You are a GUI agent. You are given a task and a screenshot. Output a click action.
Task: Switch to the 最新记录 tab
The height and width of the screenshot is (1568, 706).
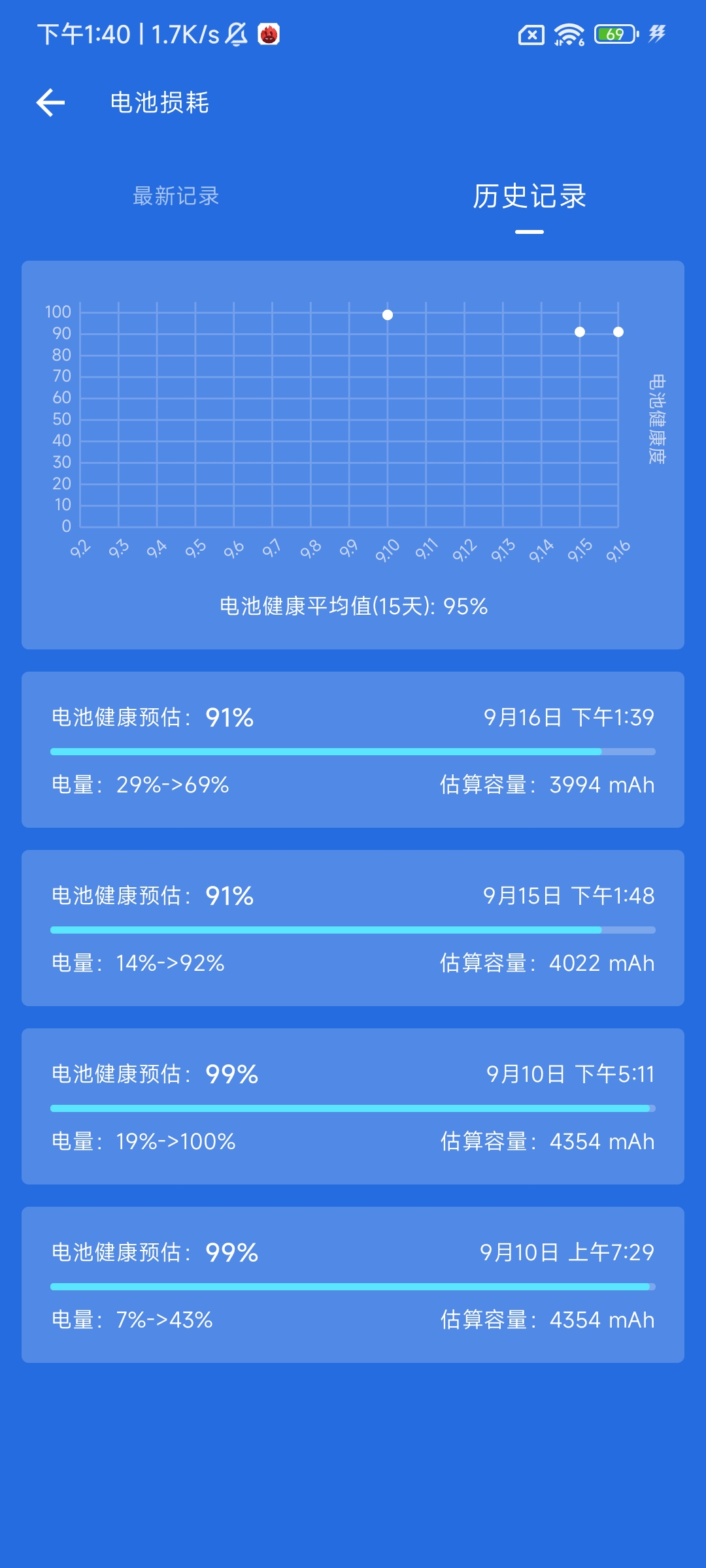(x=176, y=196)
